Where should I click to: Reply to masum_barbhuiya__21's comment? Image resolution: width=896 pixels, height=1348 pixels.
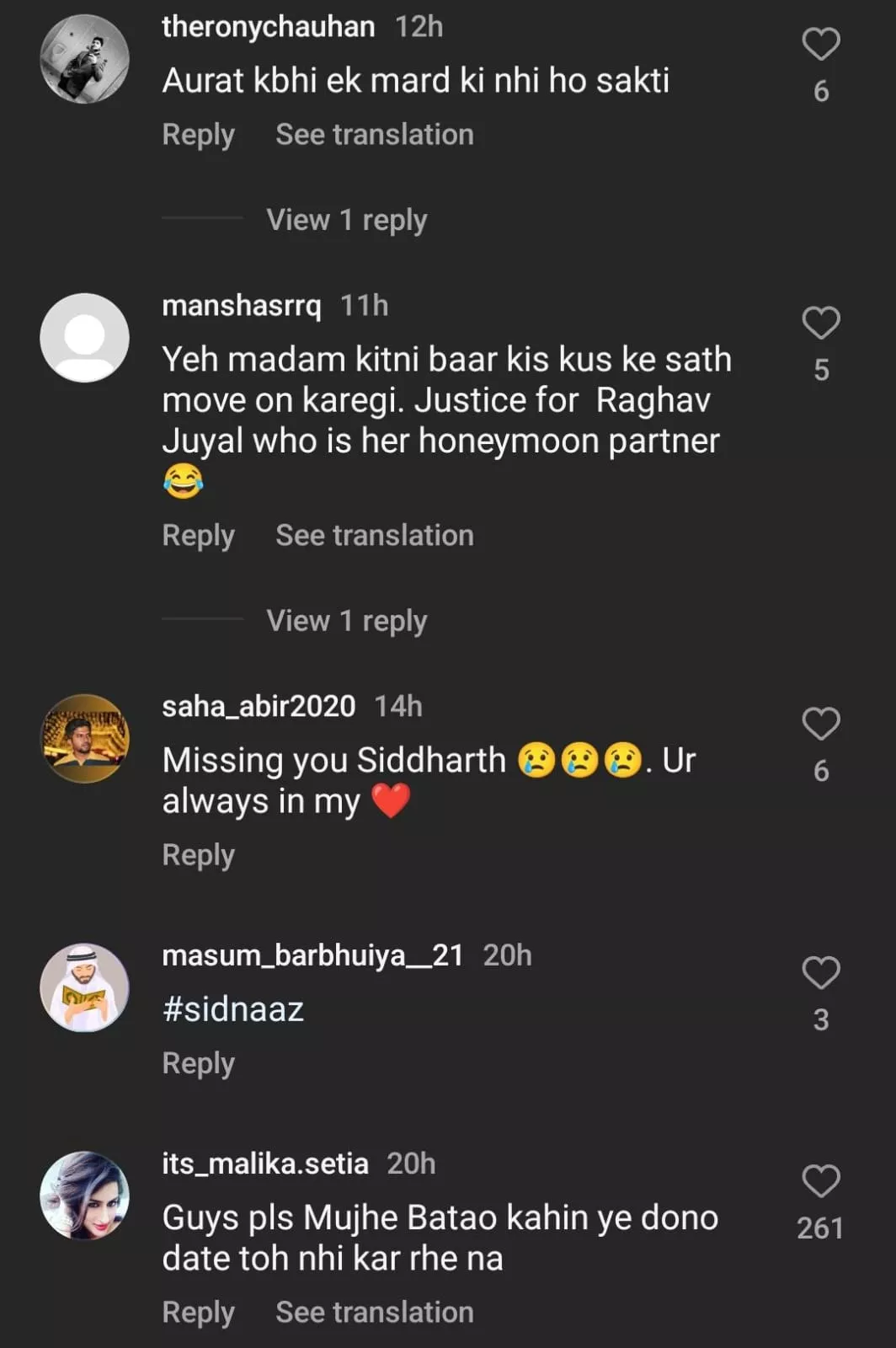198,1063
